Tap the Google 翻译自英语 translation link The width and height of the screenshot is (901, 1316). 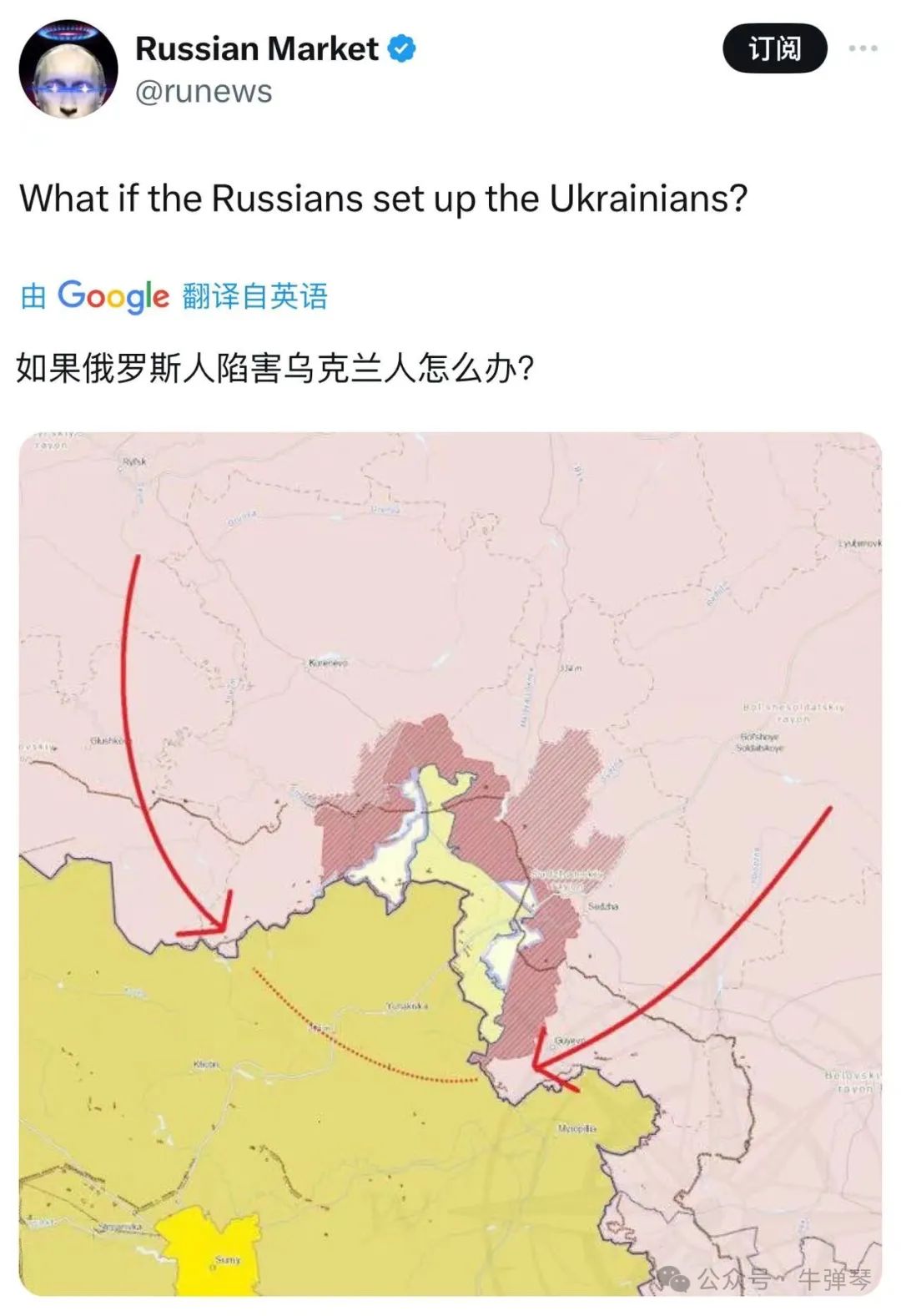174,295
